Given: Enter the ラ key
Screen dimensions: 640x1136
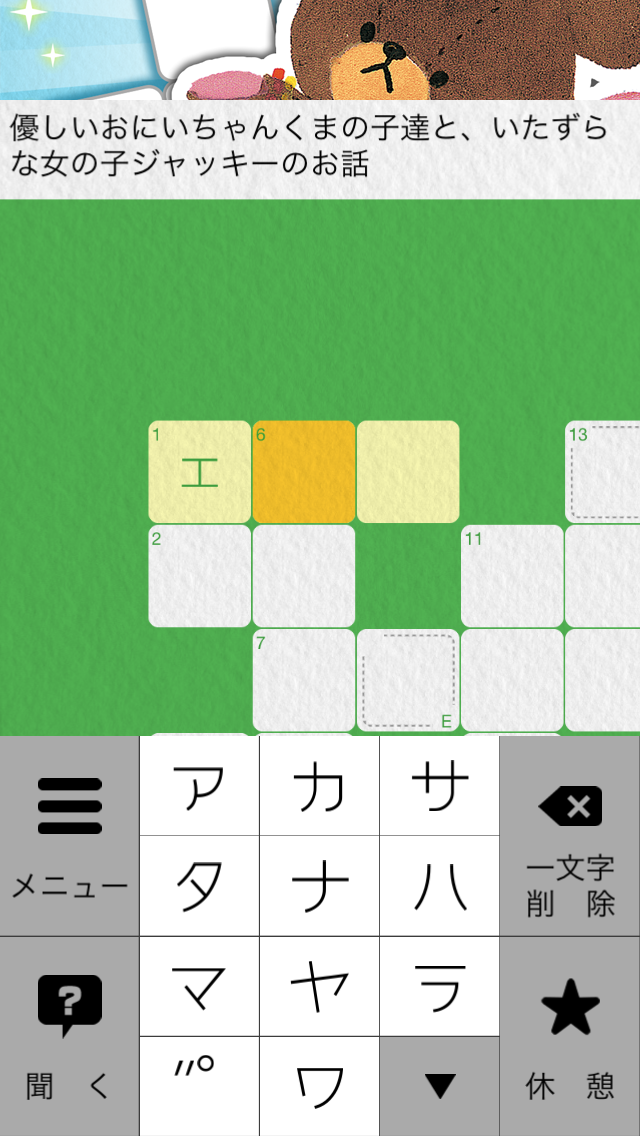Looking at the screenshot, I should point(439,986).
